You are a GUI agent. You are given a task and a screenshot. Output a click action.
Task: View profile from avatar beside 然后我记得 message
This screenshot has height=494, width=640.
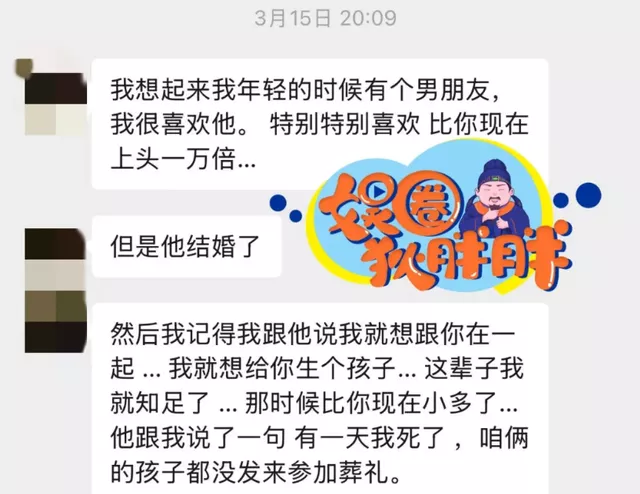[54, 322]
